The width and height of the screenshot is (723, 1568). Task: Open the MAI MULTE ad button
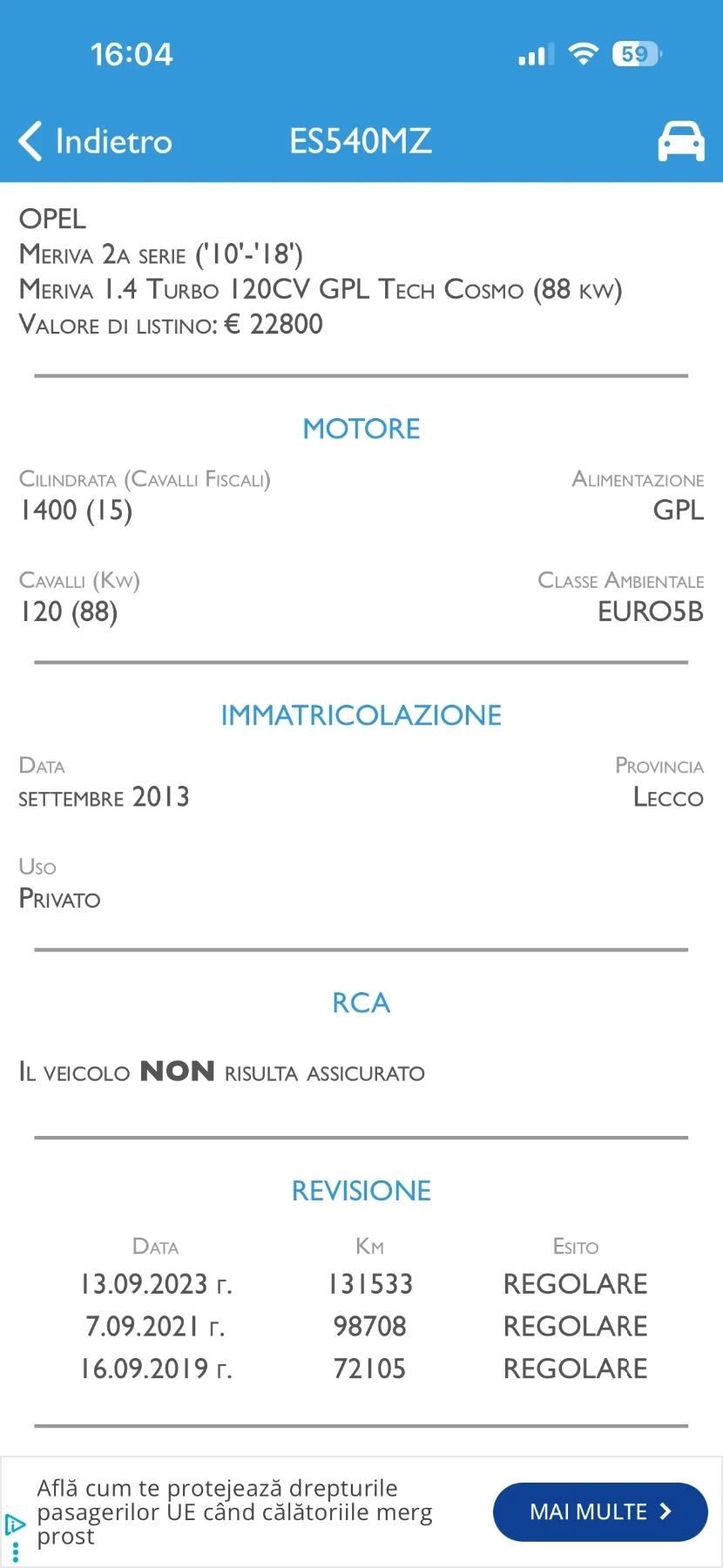[600, 1511]
